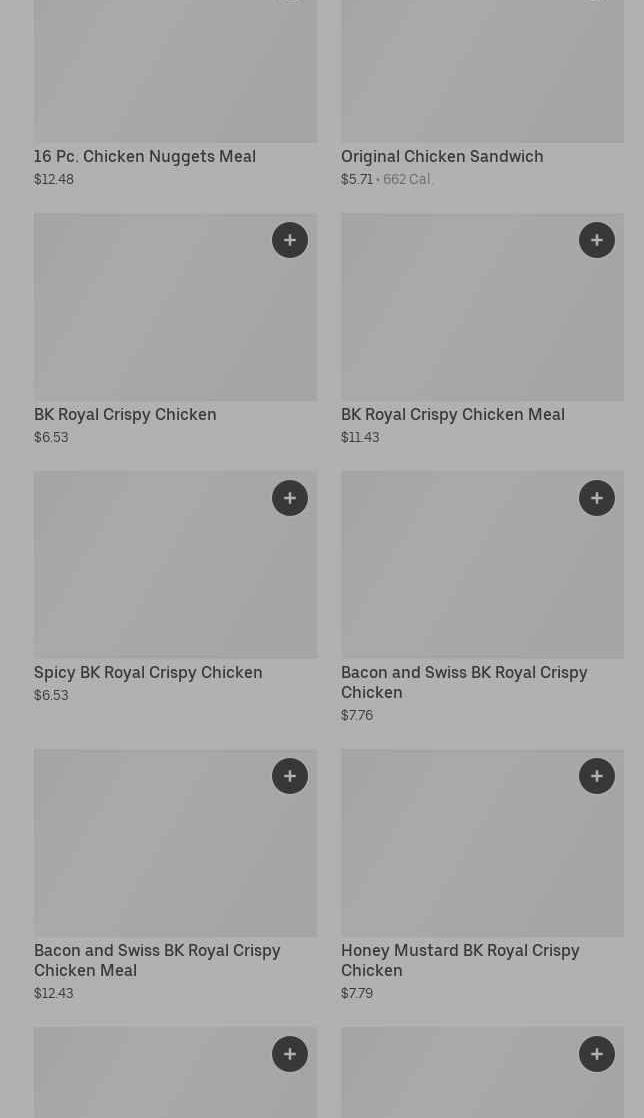The height and width of the screenshot is (1118, 644).
Task: View BK Royal Crispy Chicken details
Action: [x=125, y=414]
